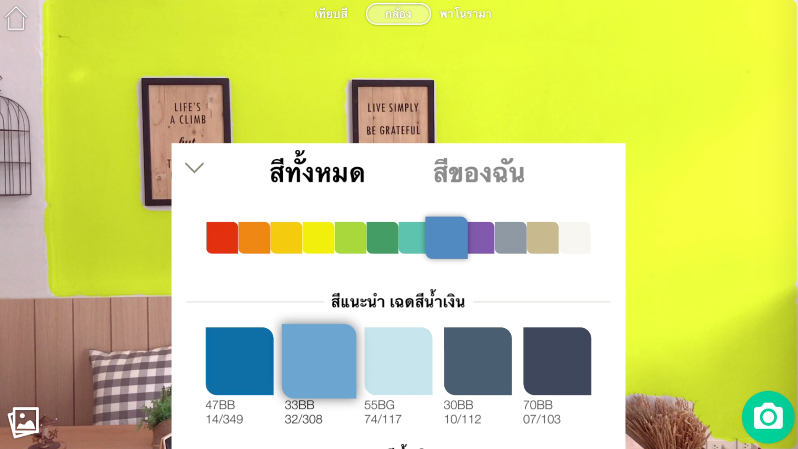The height and width of the screenshot is (449, 798).
Task: Pick the purple color family
Action: (x=481, y=238)
